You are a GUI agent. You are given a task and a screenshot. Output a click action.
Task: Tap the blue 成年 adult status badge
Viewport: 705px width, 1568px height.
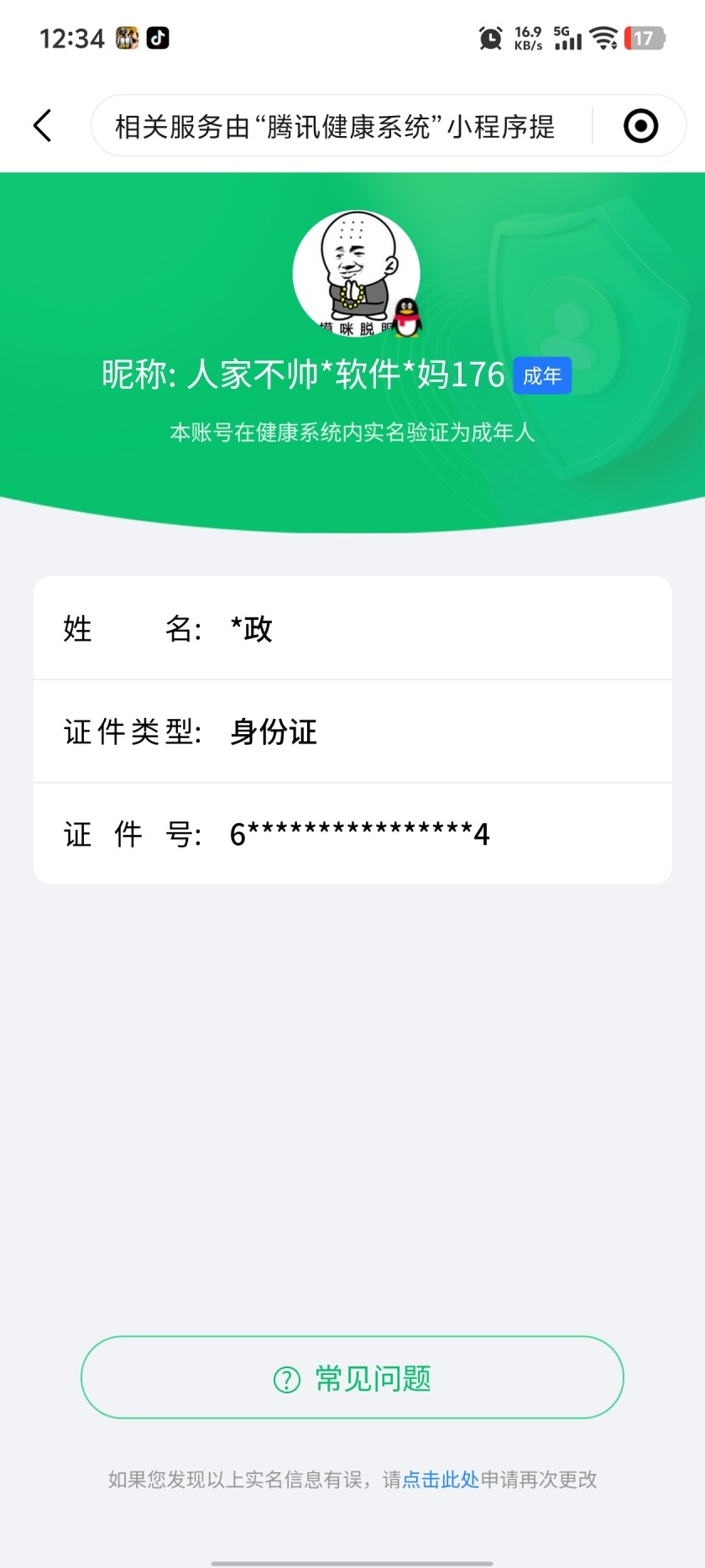(x=542, y=376)
